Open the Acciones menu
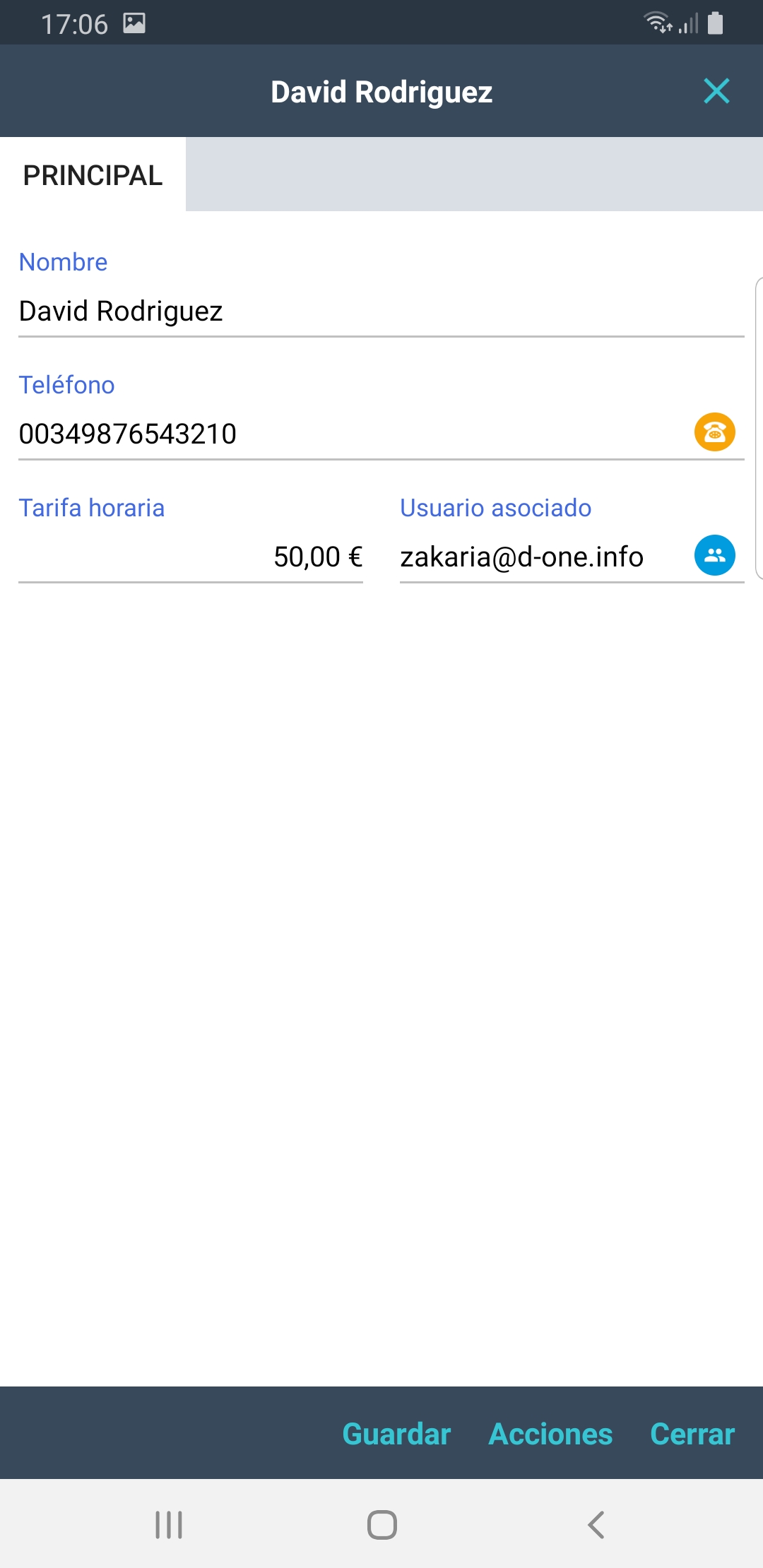 tap(550, 1434)
